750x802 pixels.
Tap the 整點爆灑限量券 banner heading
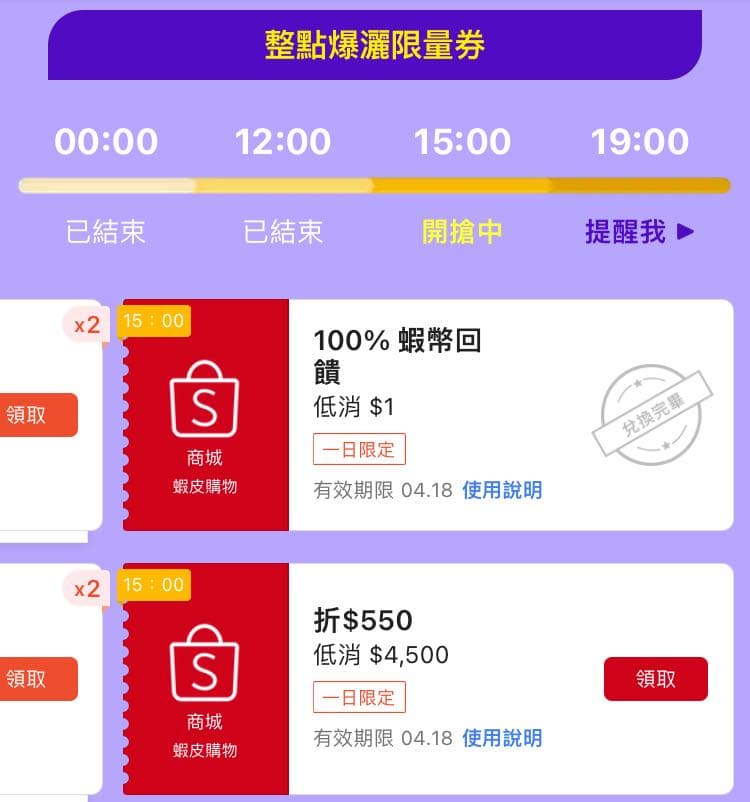click(x=374, y=45)
